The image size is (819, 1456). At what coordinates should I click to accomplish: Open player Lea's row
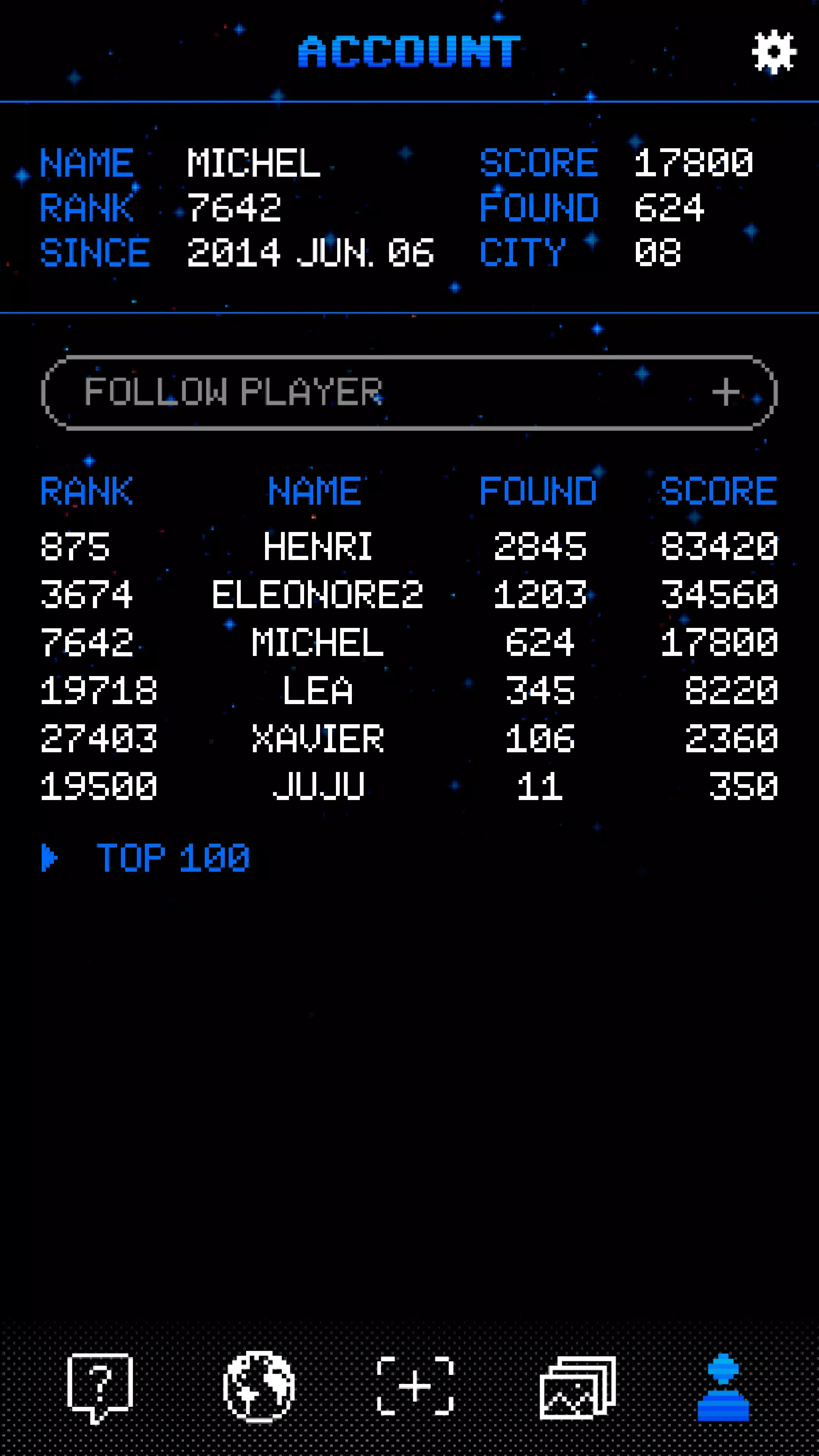click(318, 691)
